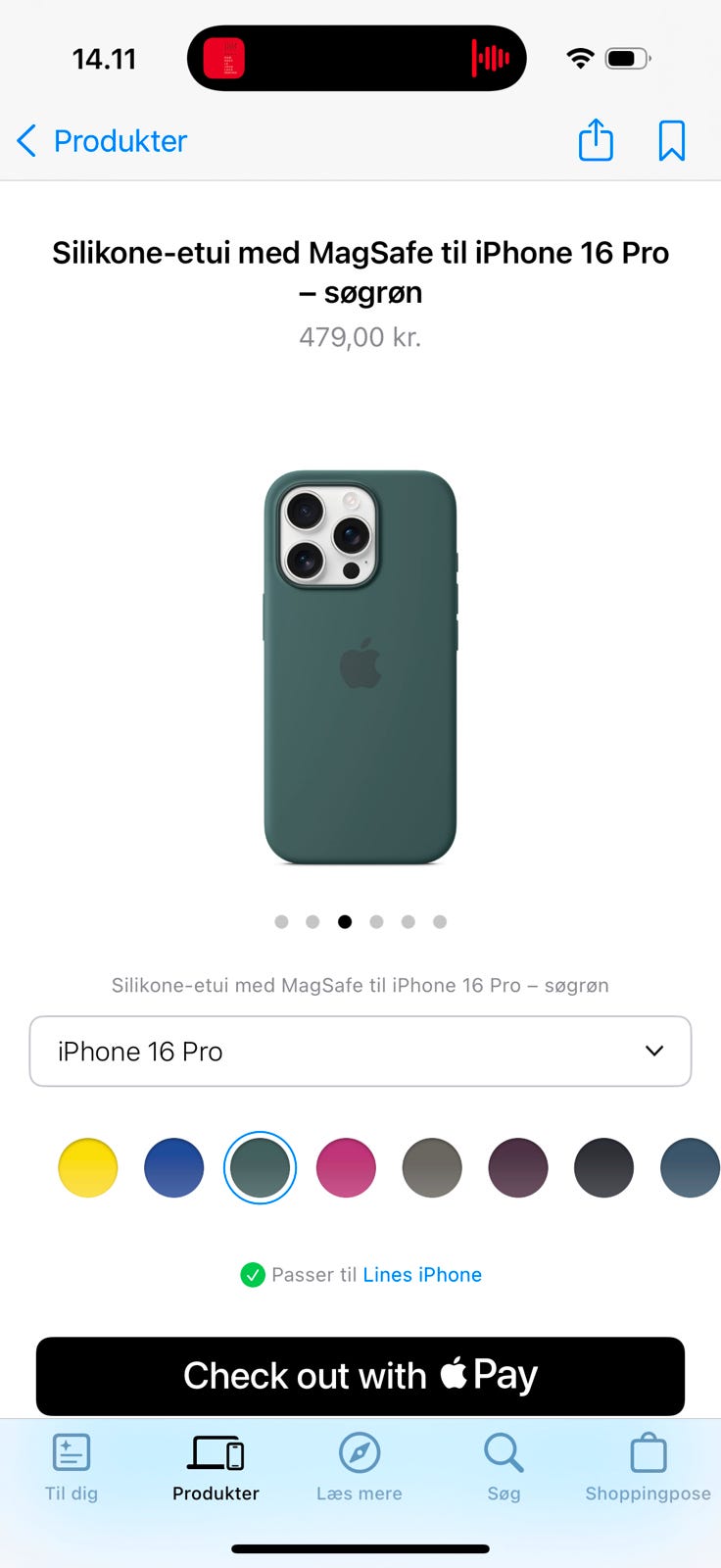The height and width of the screenshot is (1568, 721).
Task: Open the Læs mere compass icon
Action: (x=360, y=1454)
